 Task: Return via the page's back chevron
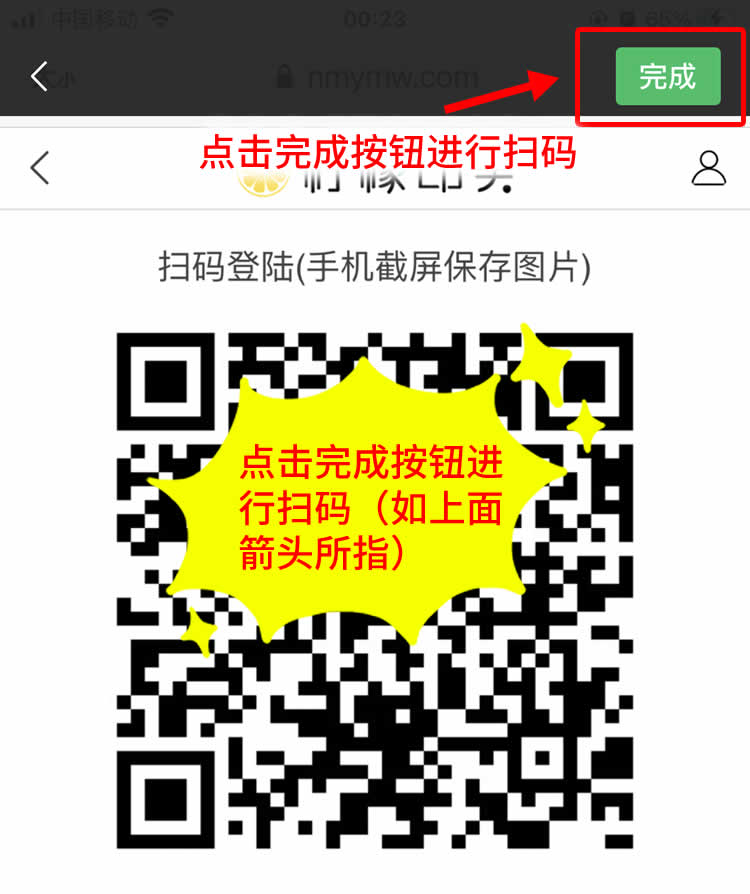click(40, 167)
